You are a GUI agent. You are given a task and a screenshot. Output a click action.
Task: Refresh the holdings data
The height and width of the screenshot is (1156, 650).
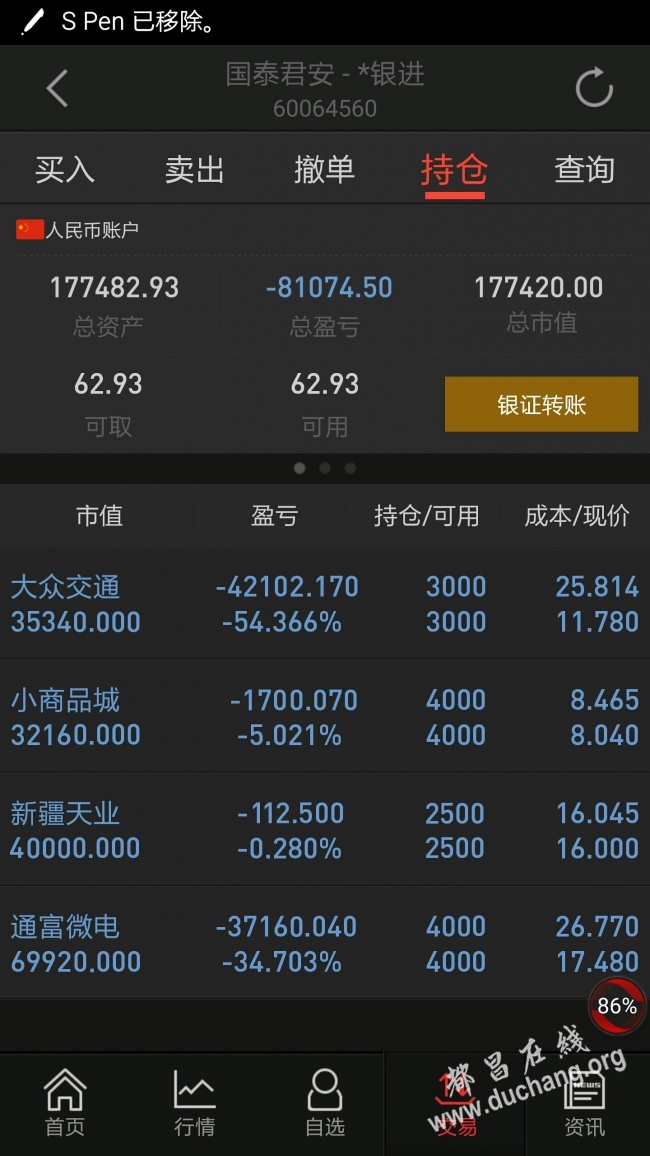click(594, 88)
